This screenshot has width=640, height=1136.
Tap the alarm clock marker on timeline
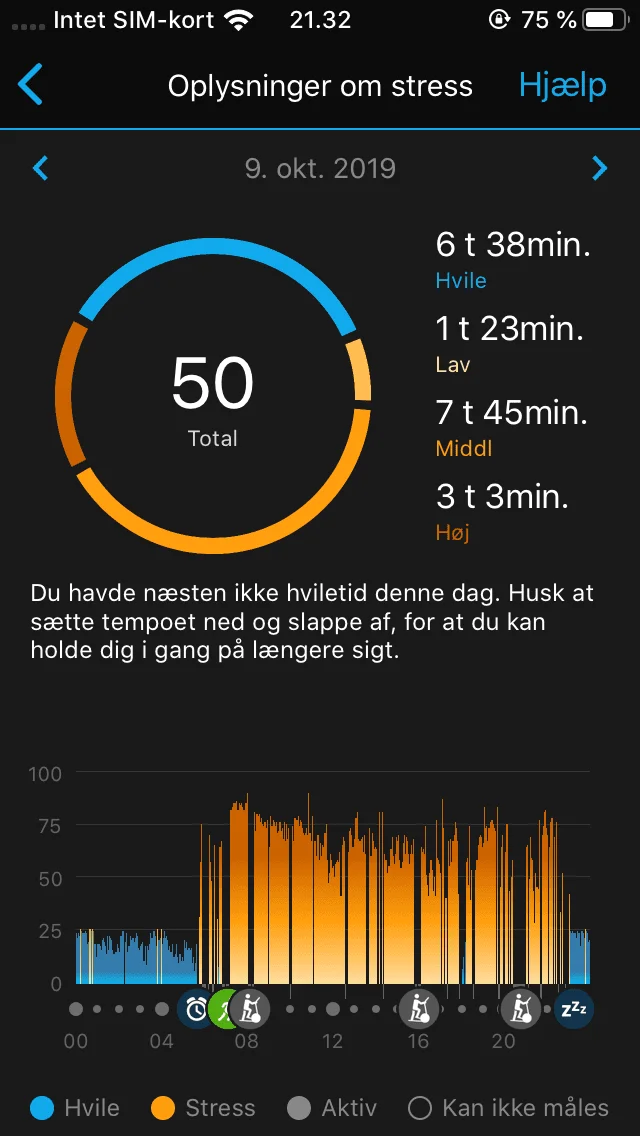196,1008
